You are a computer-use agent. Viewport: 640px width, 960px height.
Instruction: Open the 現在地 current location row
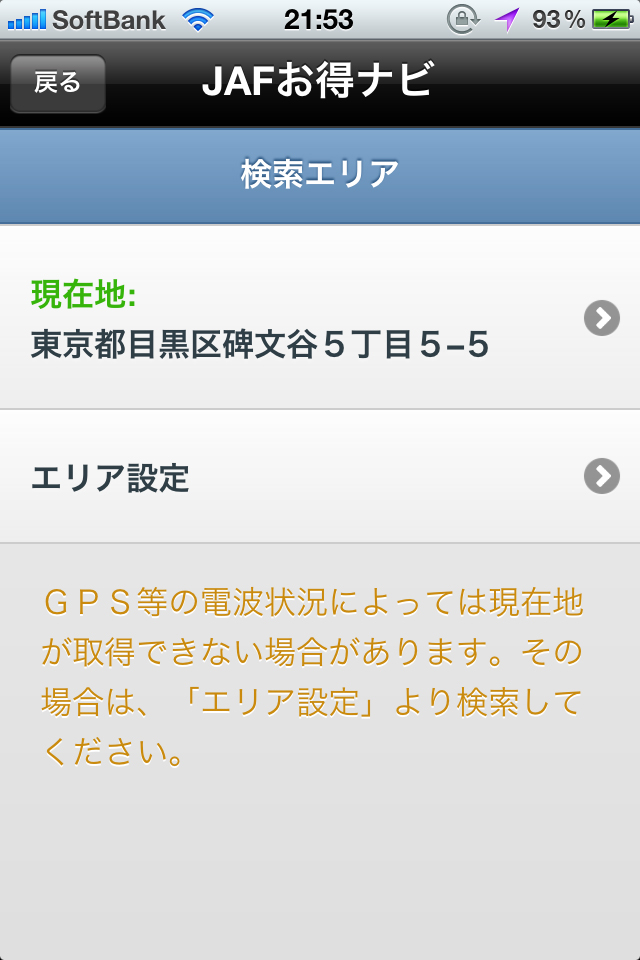click(320, 318)
